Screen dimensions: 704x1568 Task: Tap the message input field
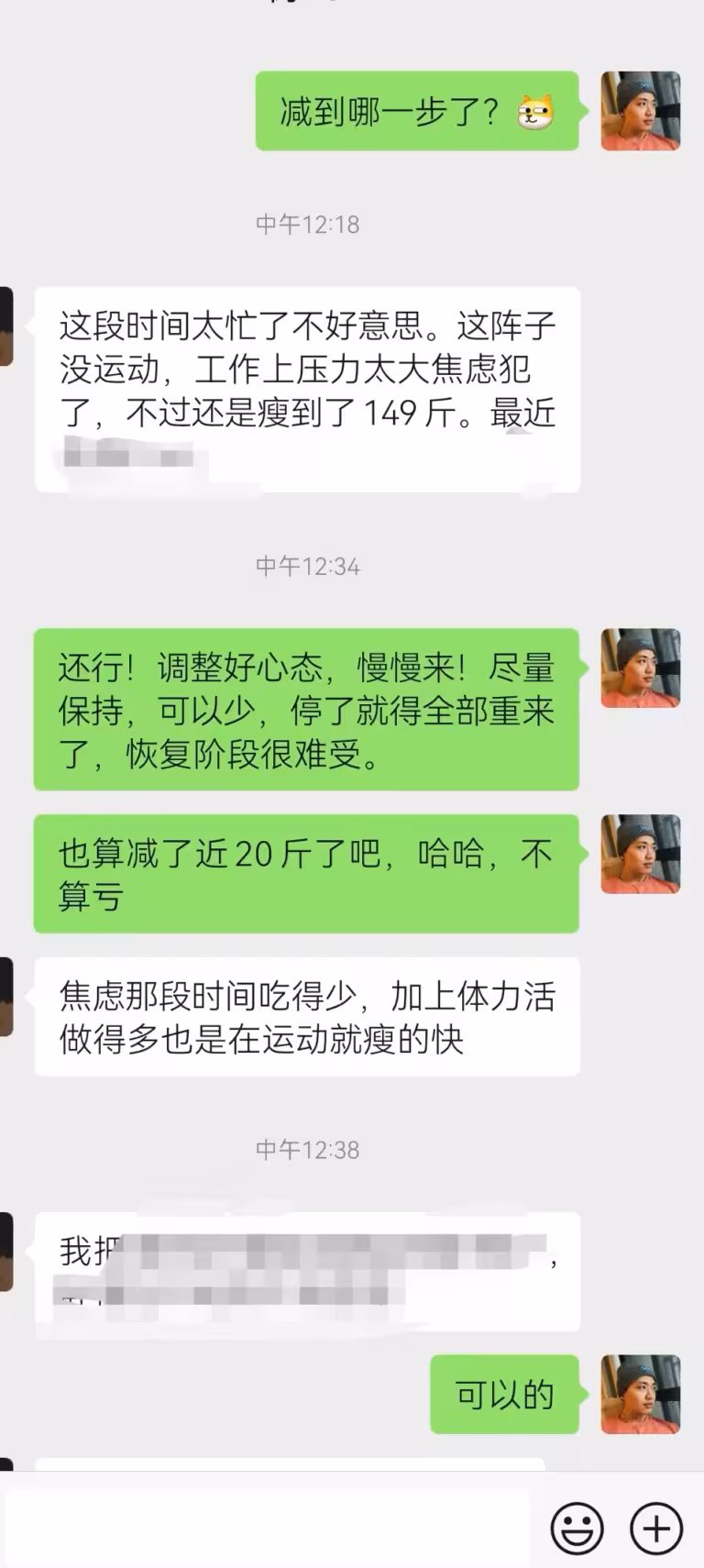tap(266, 1528)
